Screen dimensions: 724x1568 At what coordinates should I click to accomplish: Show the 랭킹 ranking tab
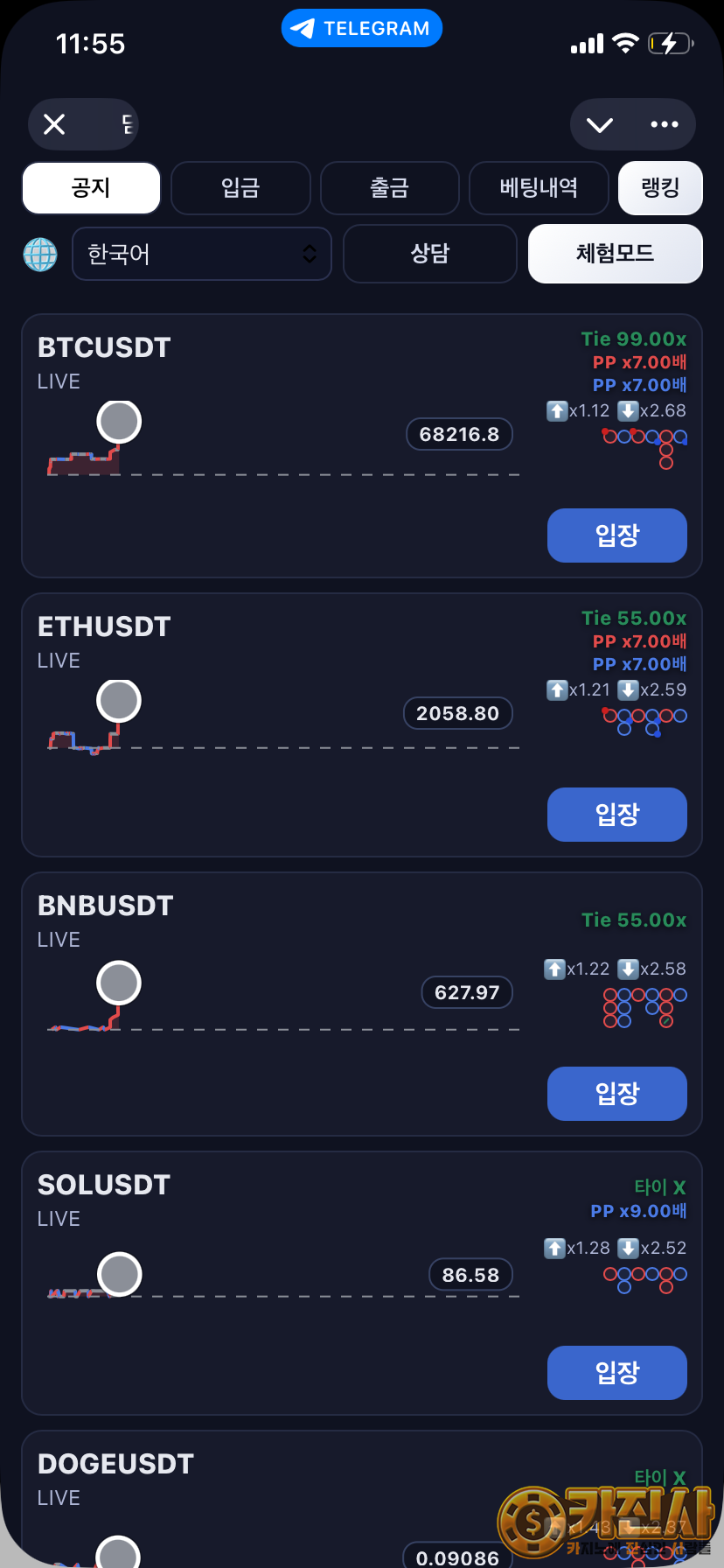[x=660, y=187]
